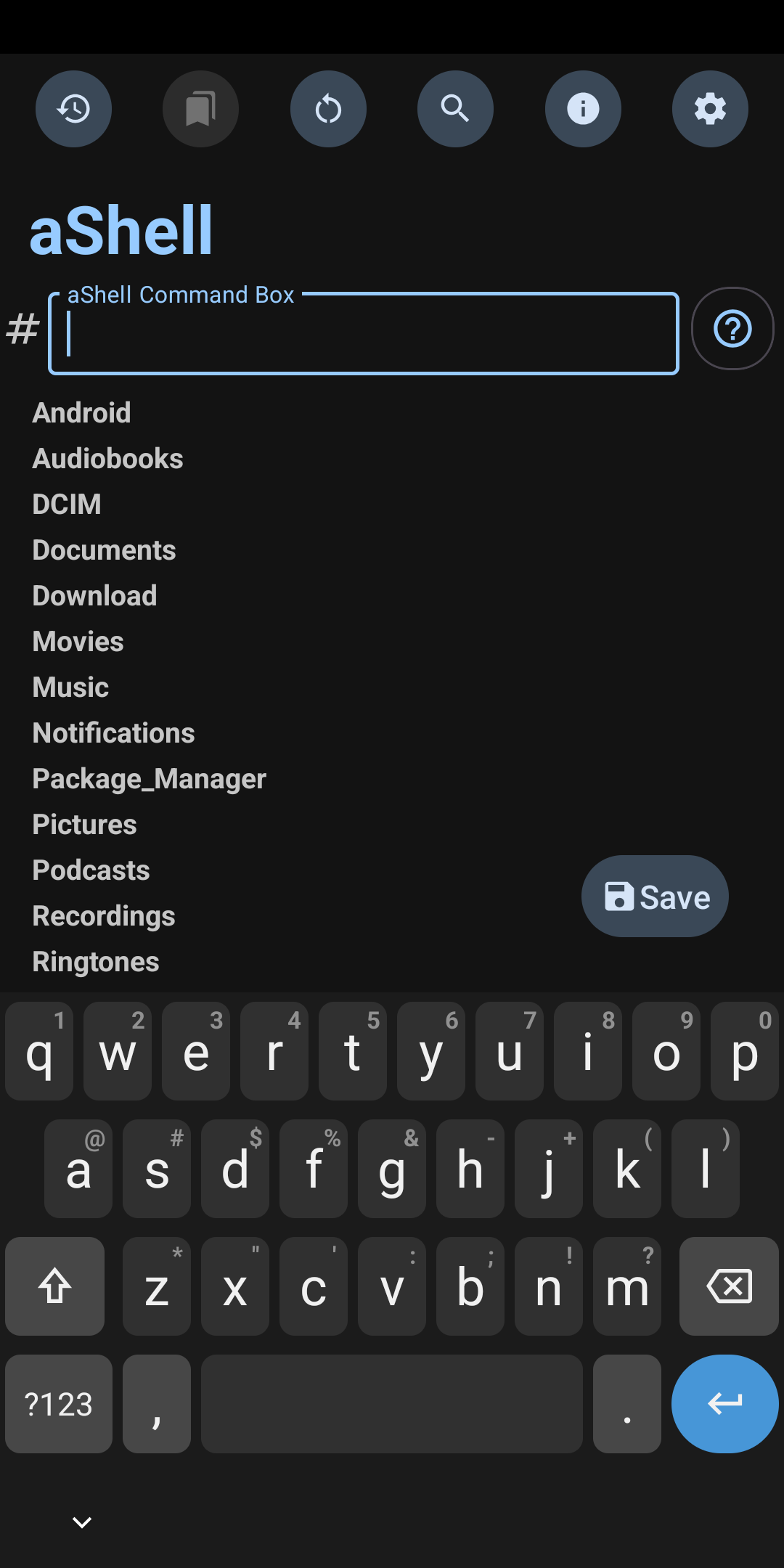Open command history
Screen dimensions: 784x1568
coord(73,109)
